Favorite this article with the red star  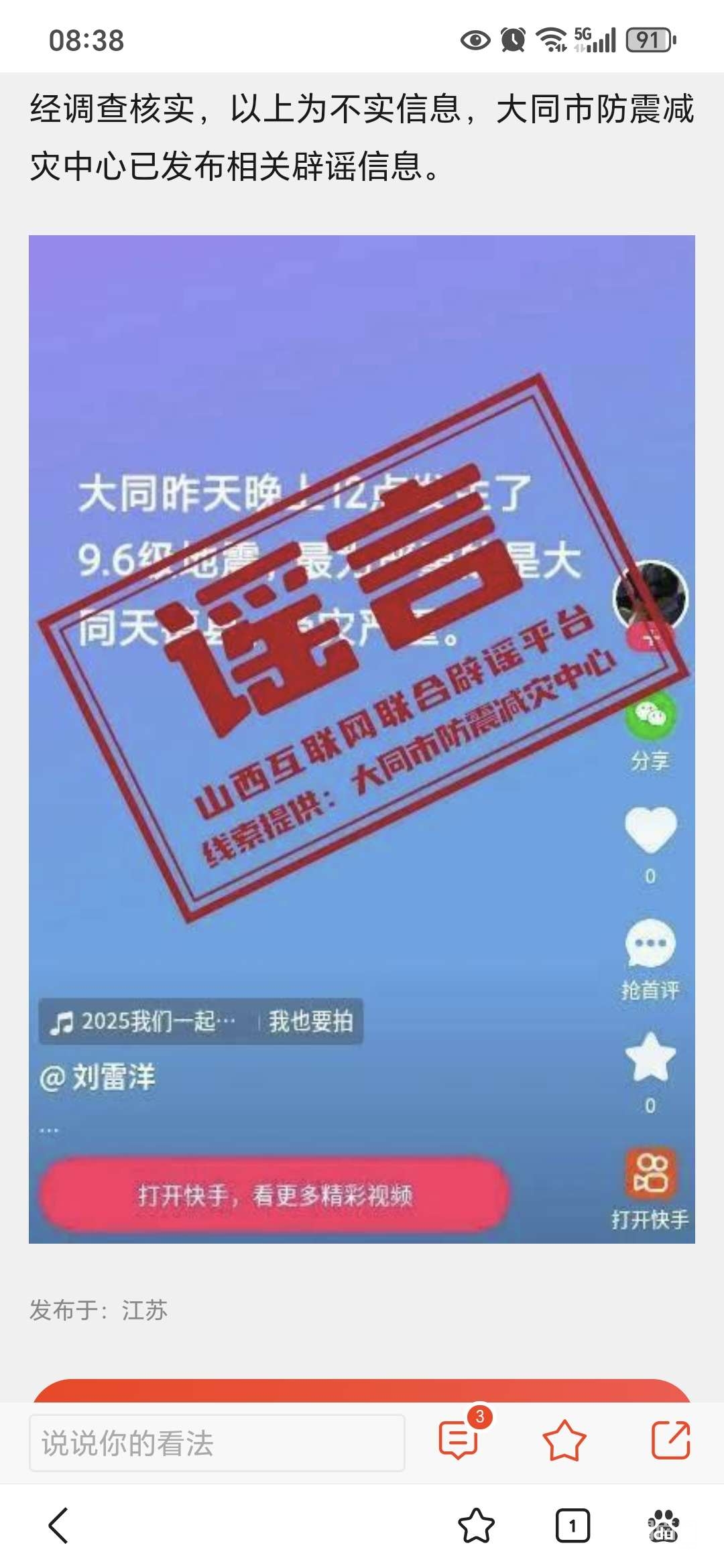pos(564,1441)
